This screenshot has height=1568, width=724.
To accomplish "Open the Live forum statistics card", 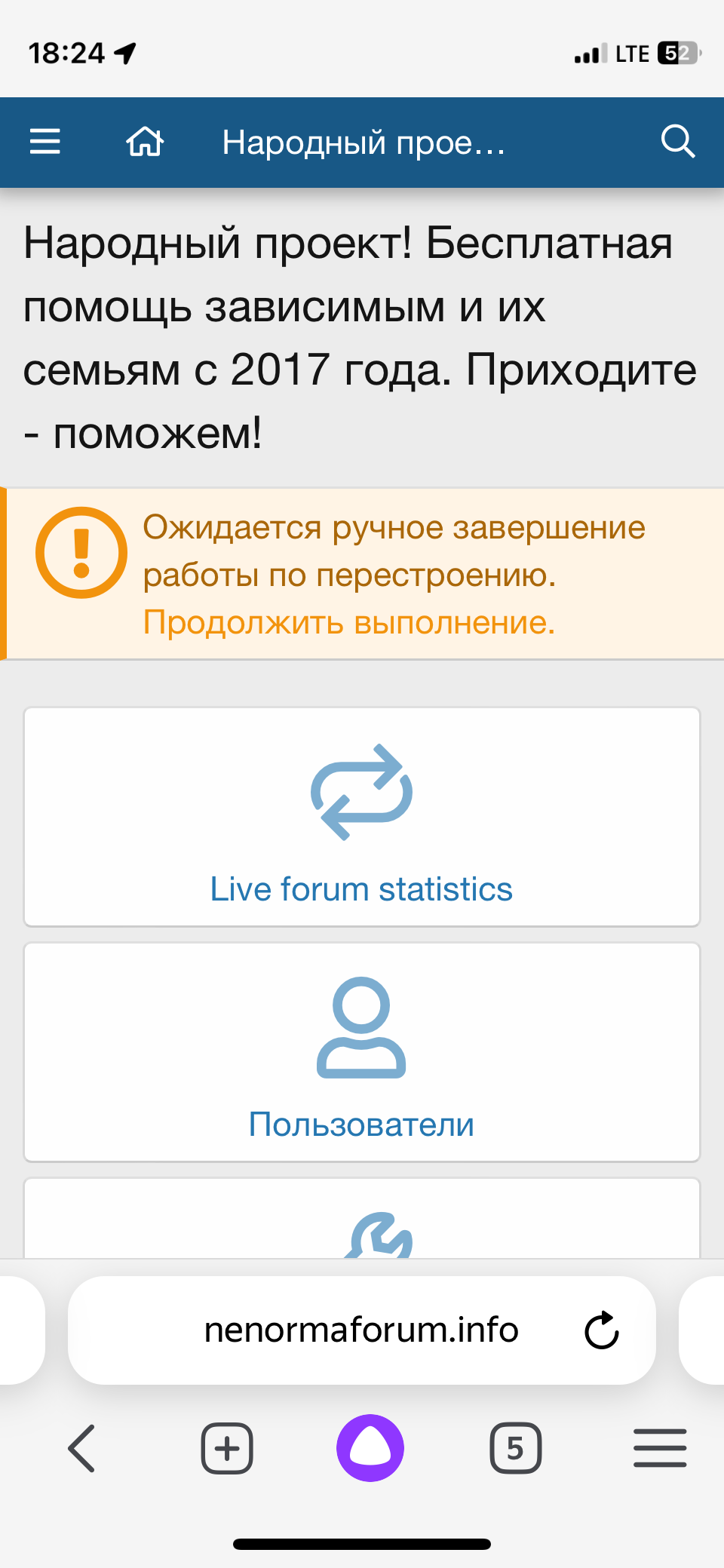I will (362, 817).
